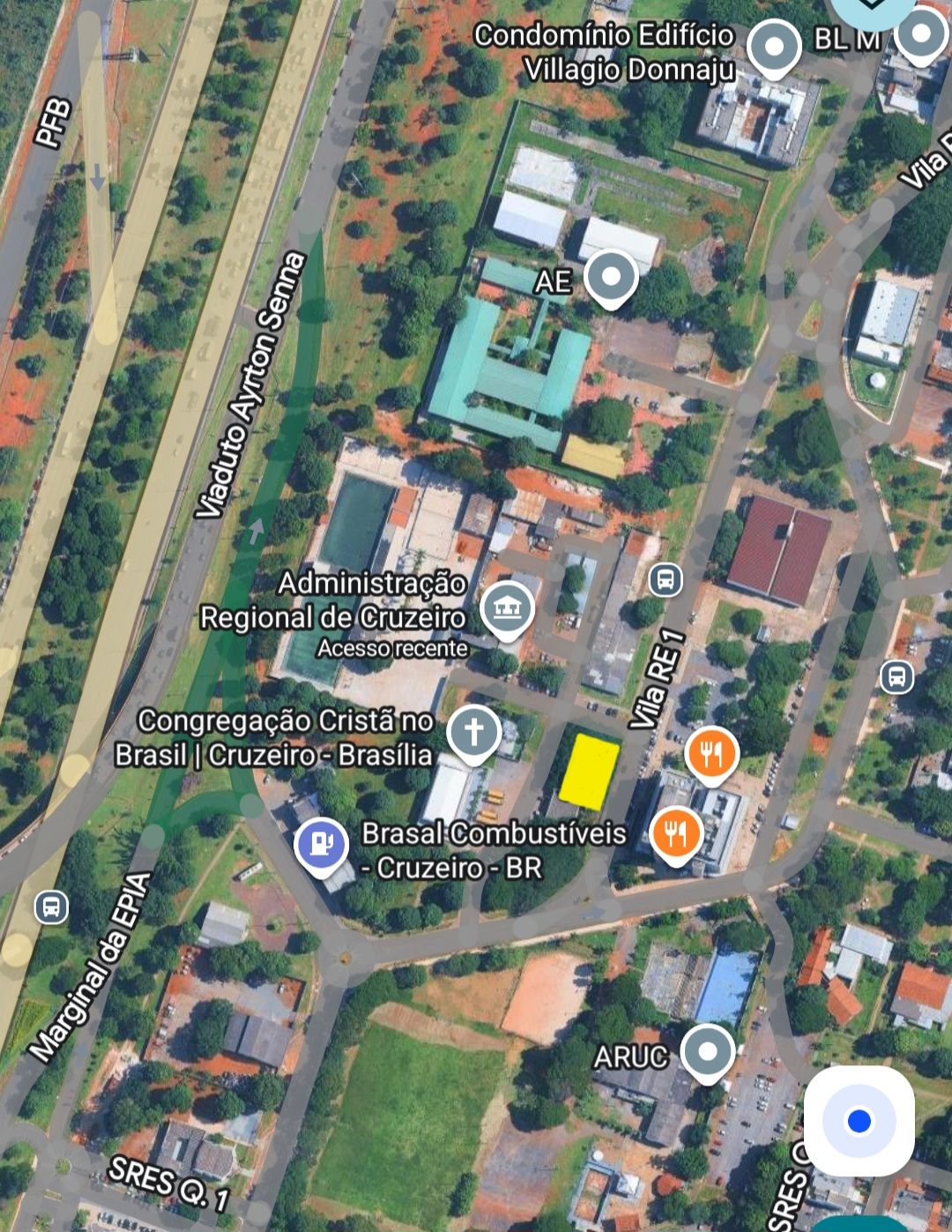Open the ARUC place marker
This screenshot has width=952, height=1232.
point(707,1051)
